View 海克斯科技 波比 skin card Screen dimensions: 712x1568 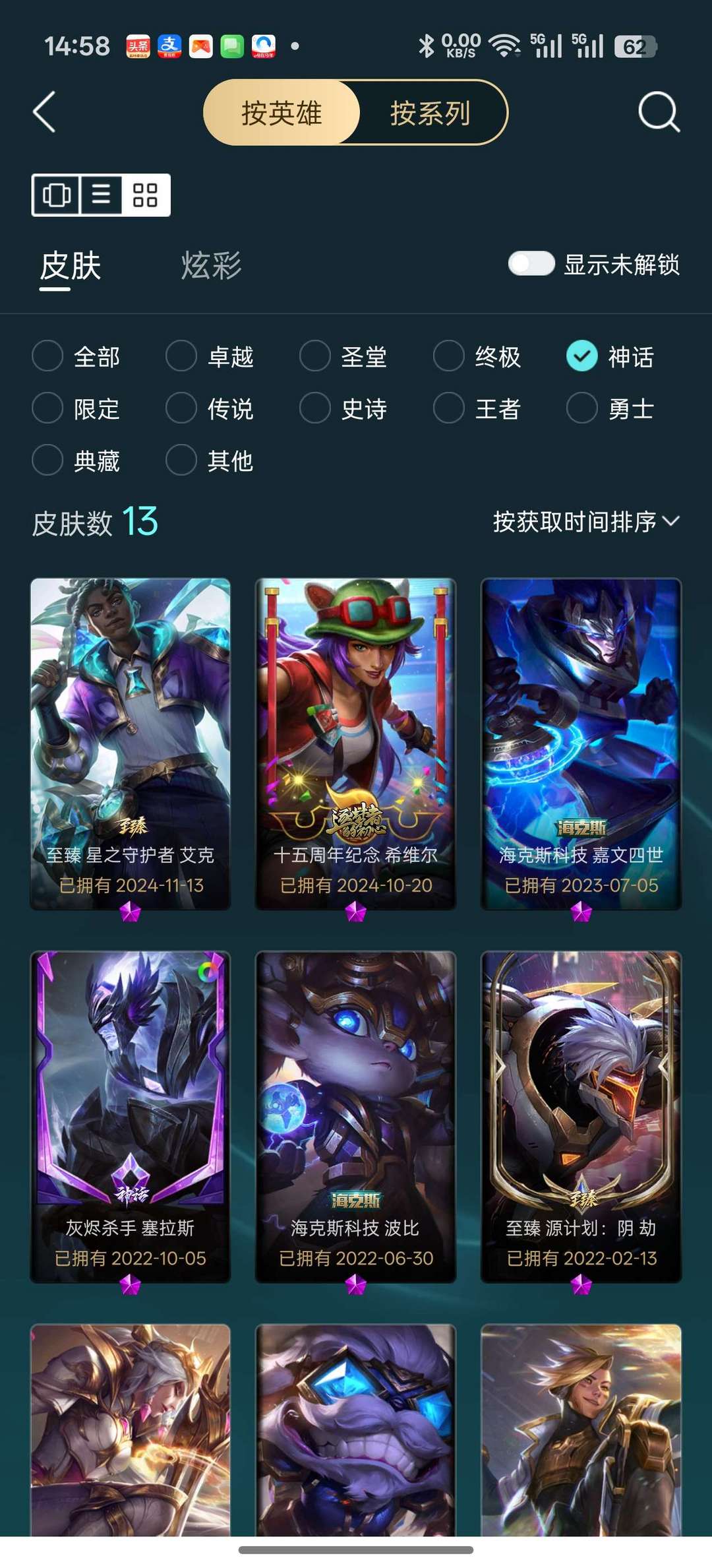click(356, 1117)
